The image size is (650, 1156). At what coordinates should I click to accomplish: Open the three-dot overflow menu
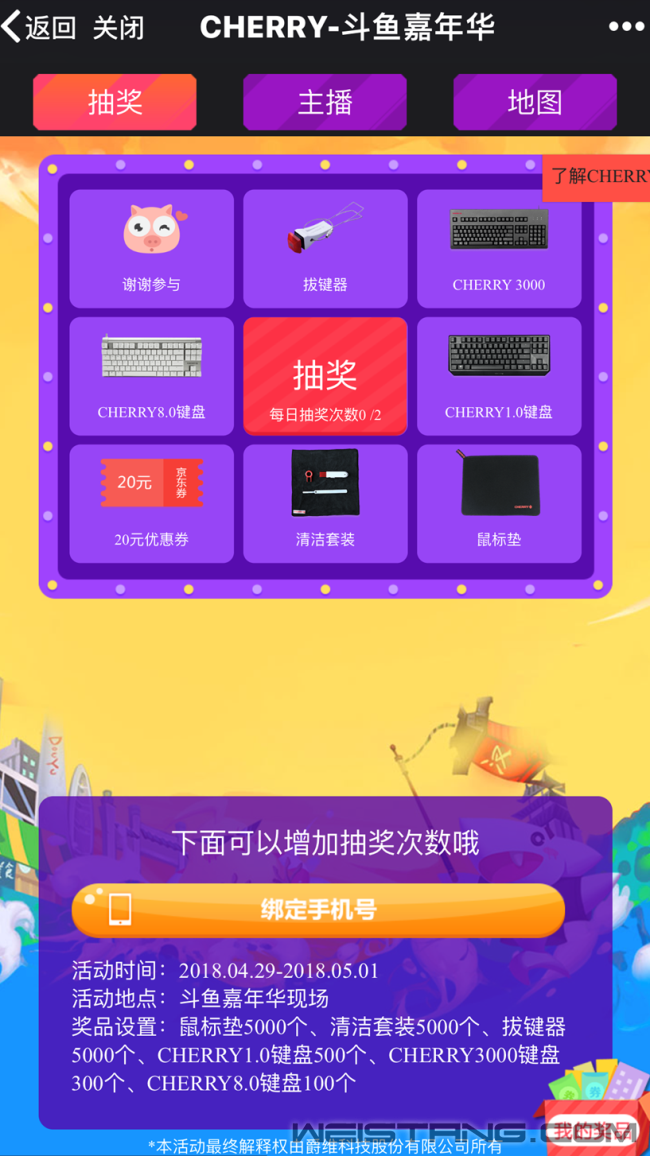tap(612, 28)
